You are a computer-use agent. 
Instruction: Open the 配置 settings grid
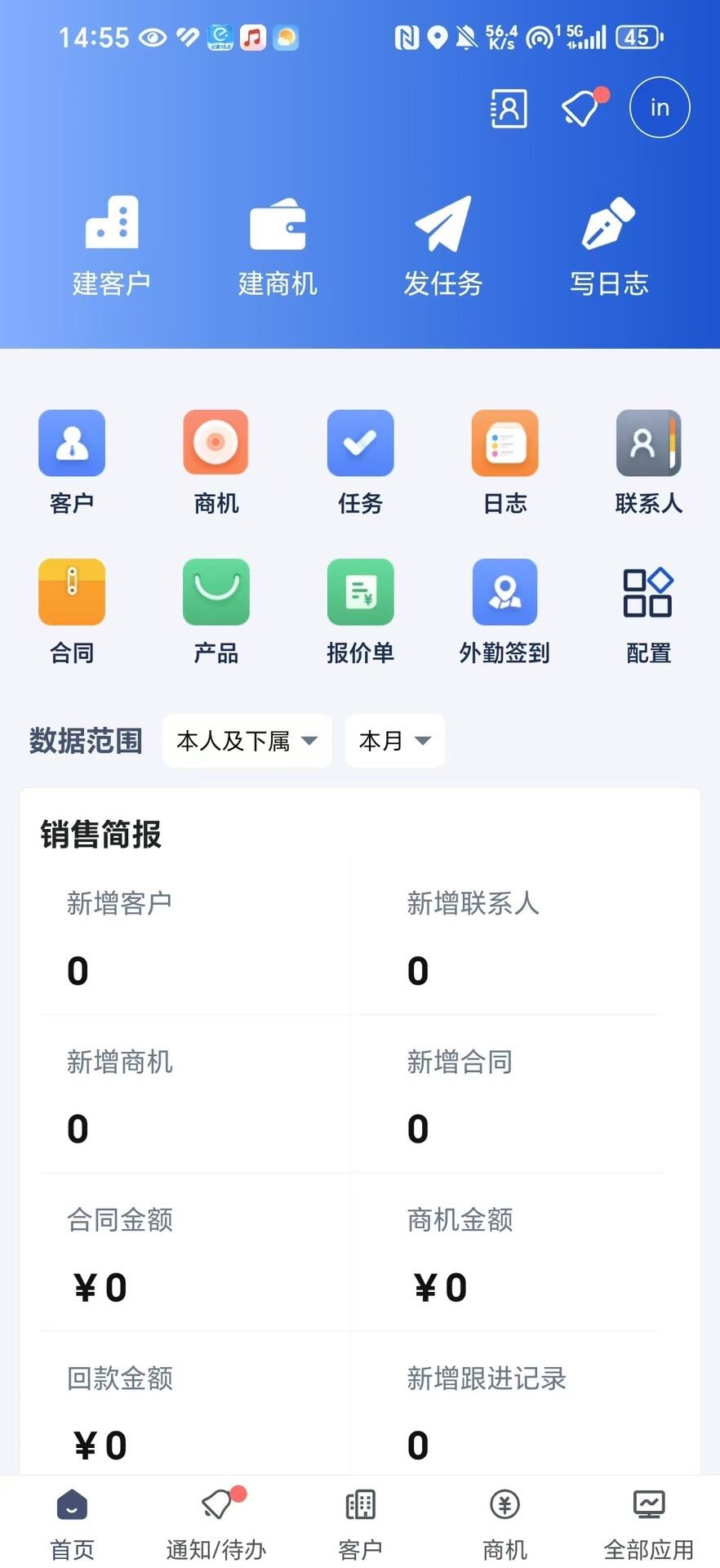[x=648, y=611]
